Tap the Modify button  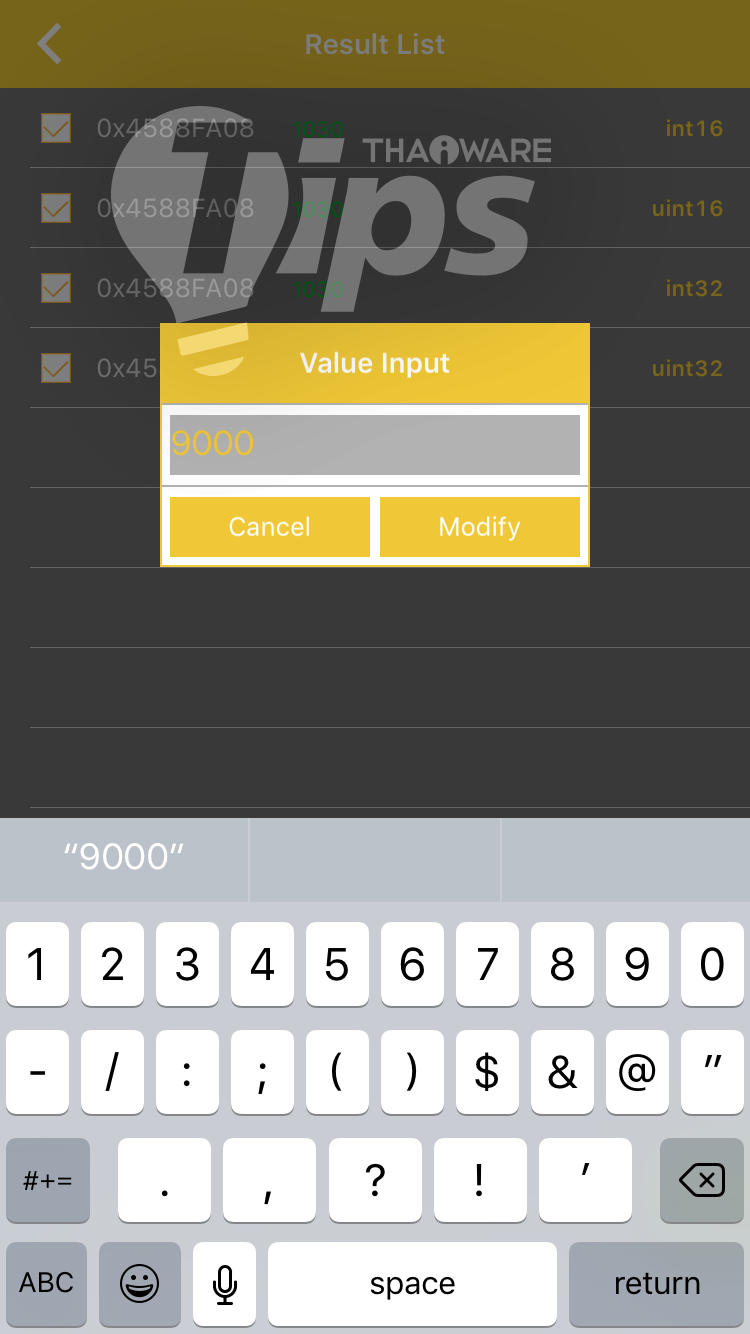tap(480, 527)
